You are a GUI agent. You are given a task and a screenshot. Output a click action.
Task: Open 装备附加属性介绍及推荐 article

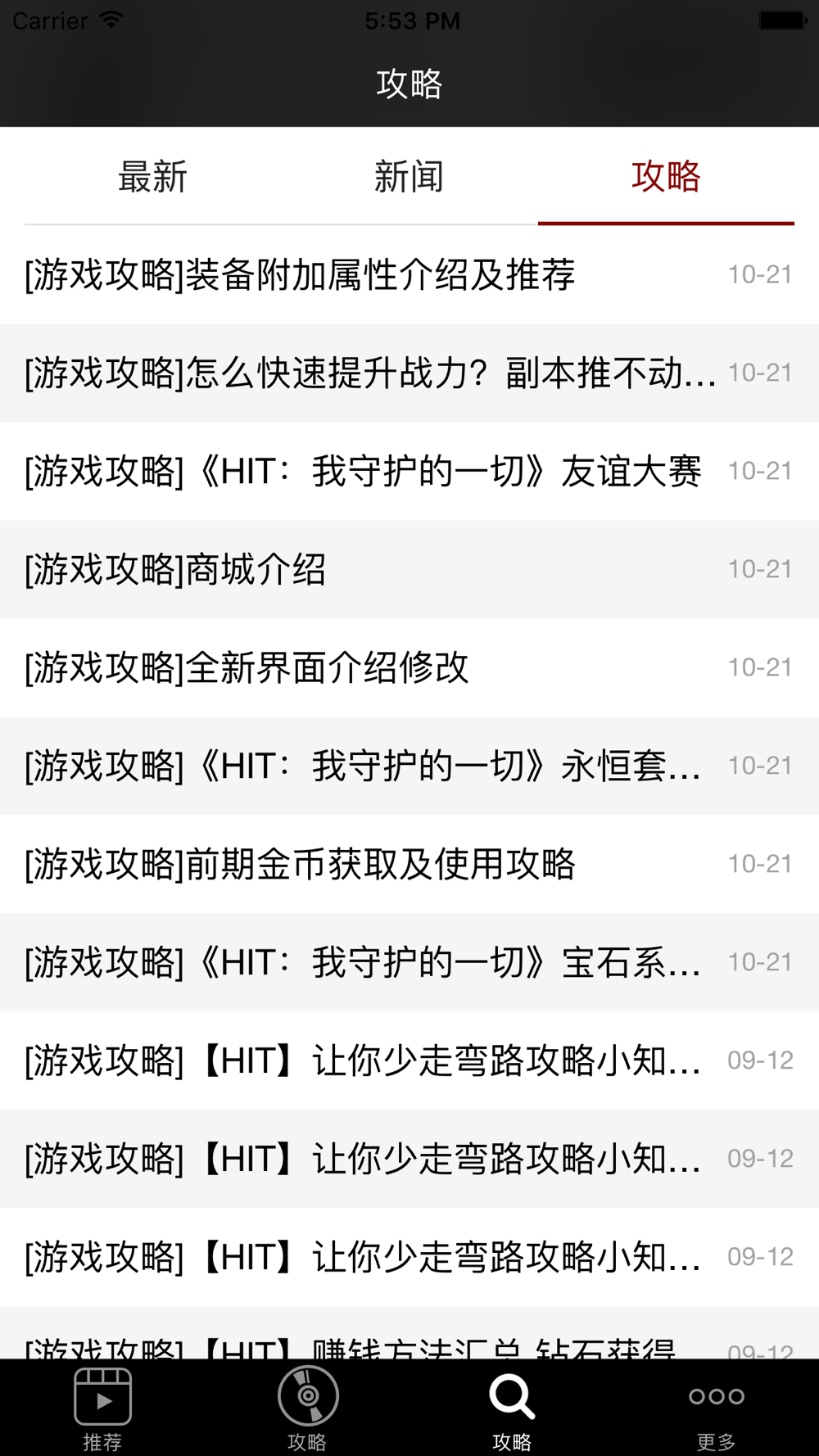tap(409, 274)
